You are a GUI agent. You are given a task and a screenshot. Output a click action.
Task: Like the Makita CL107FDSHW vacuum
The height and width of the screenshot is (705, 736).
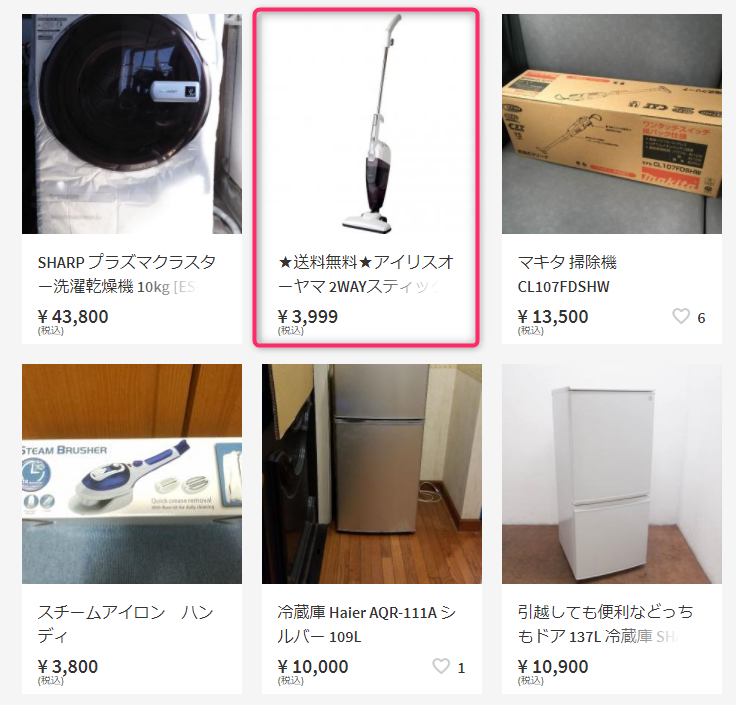click(681, 317)
